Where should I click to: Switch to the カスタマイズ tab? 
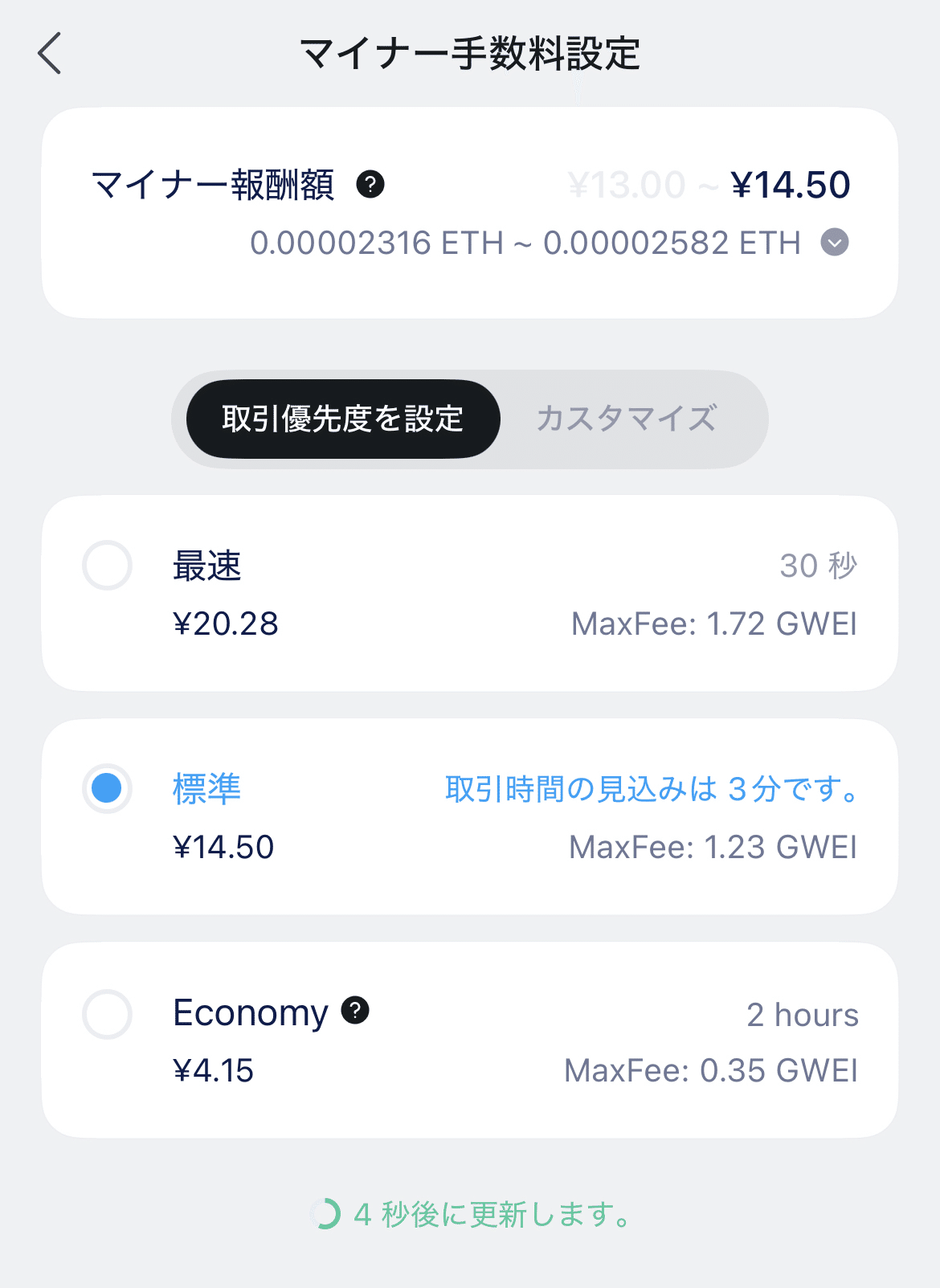point(626,418)
